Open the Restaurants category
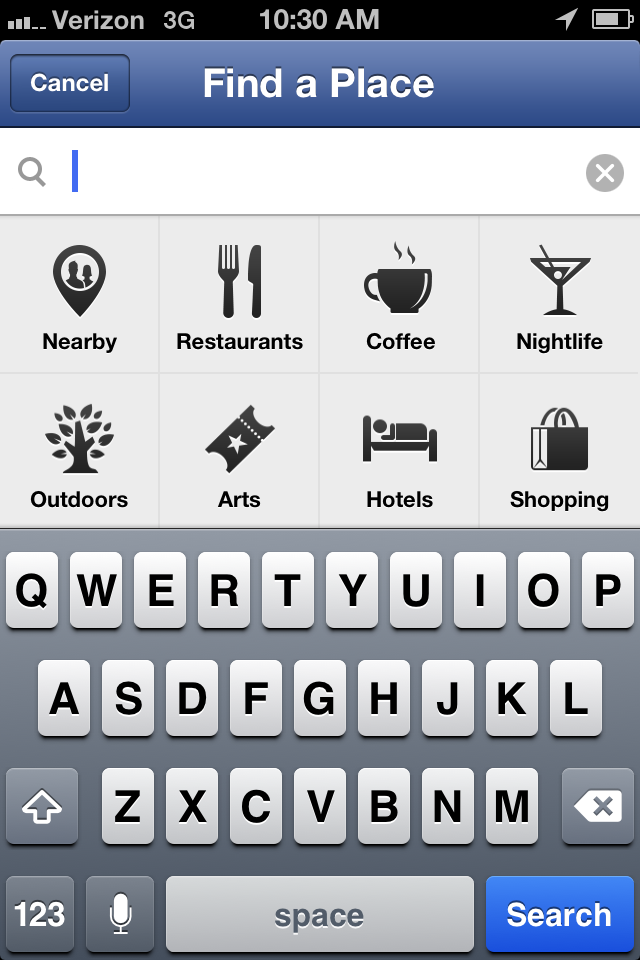 coord(240,297)
